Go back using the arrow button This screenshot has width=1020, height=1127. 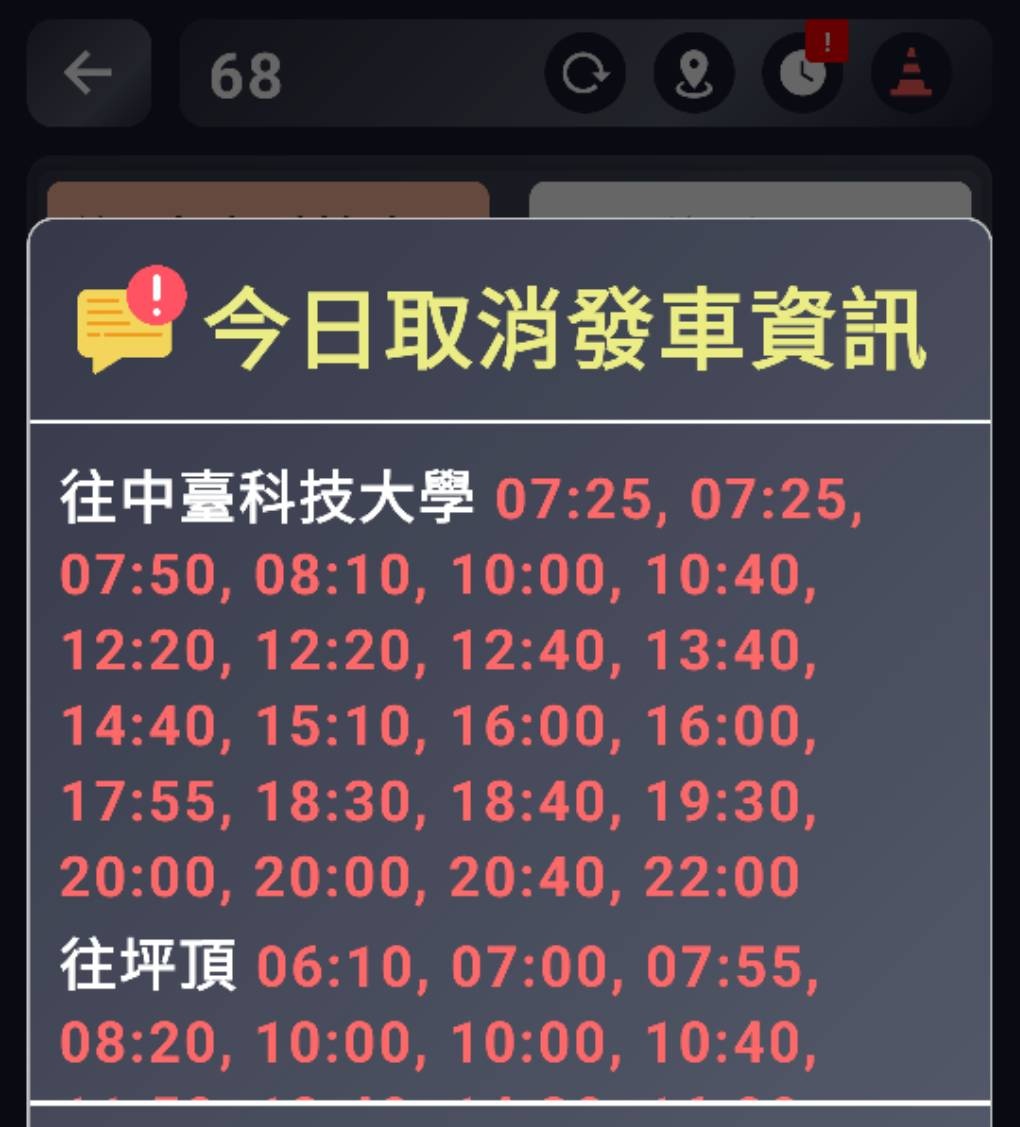[x=88, y=73]
